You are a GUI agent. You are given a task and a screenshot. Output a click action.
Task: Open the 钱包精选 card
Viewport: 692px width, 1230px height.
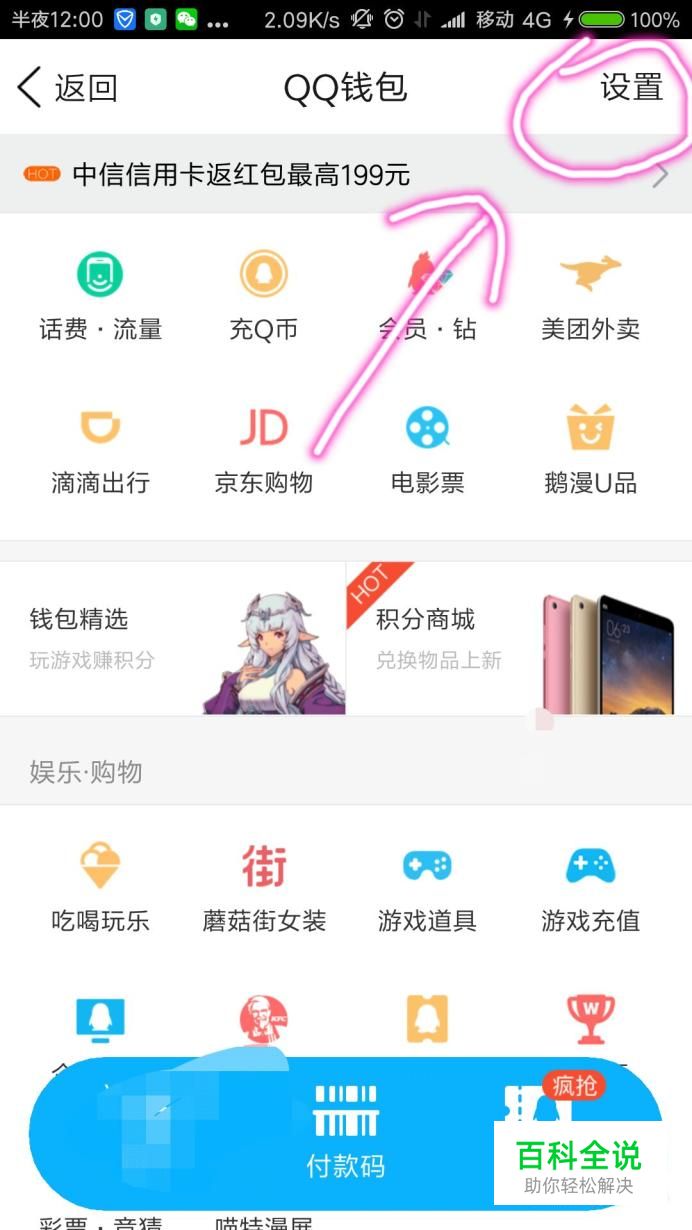pos(173,638)
